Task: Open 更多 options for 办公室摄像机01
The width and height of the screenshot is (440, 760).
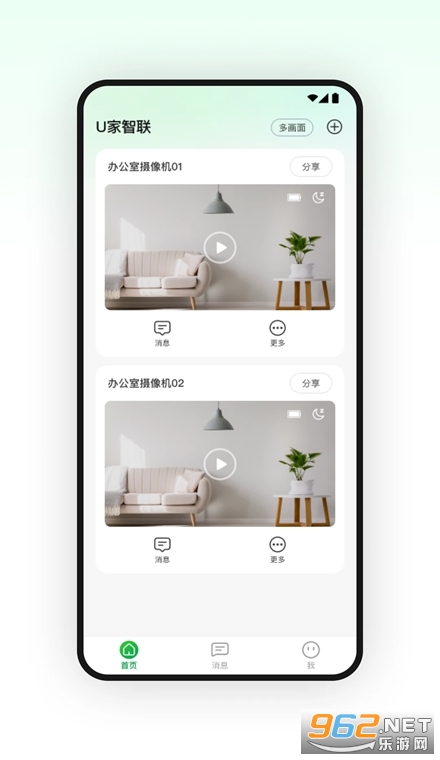Action: (x=277, y=333)
